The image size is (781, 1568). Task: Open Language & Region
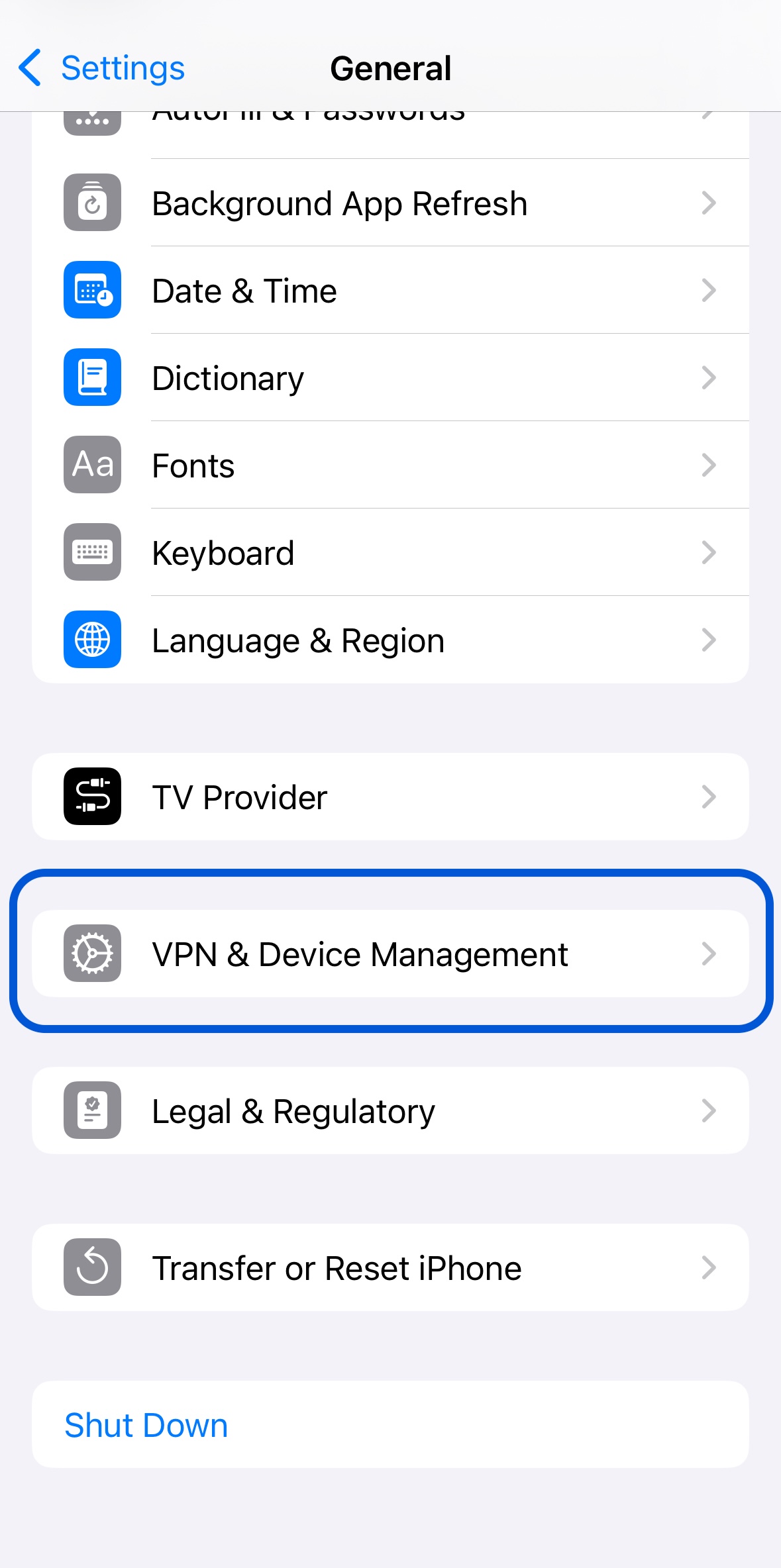pos(390,640)
